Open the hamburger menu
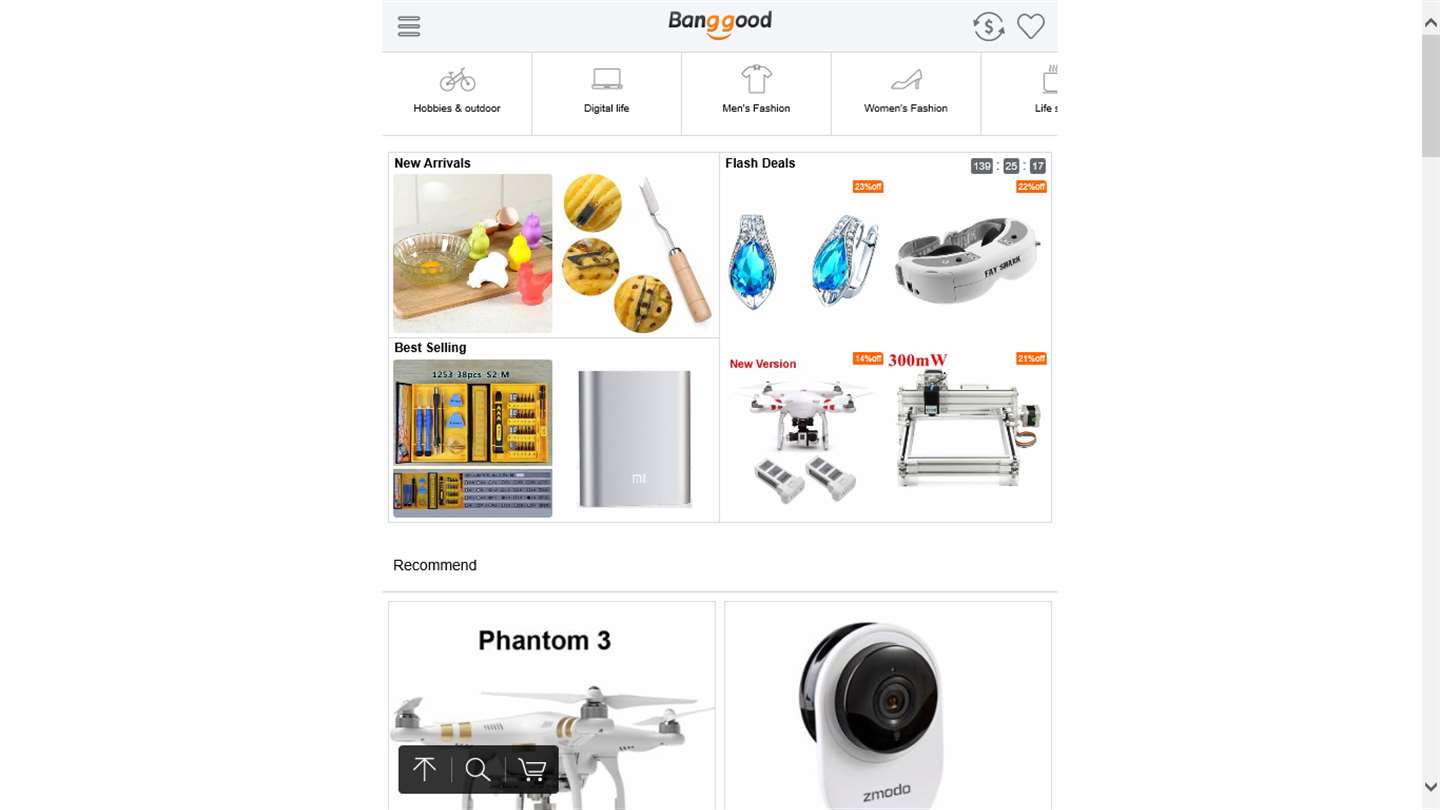Viewport: 1440px width, 810px height. tap(409, 26)
